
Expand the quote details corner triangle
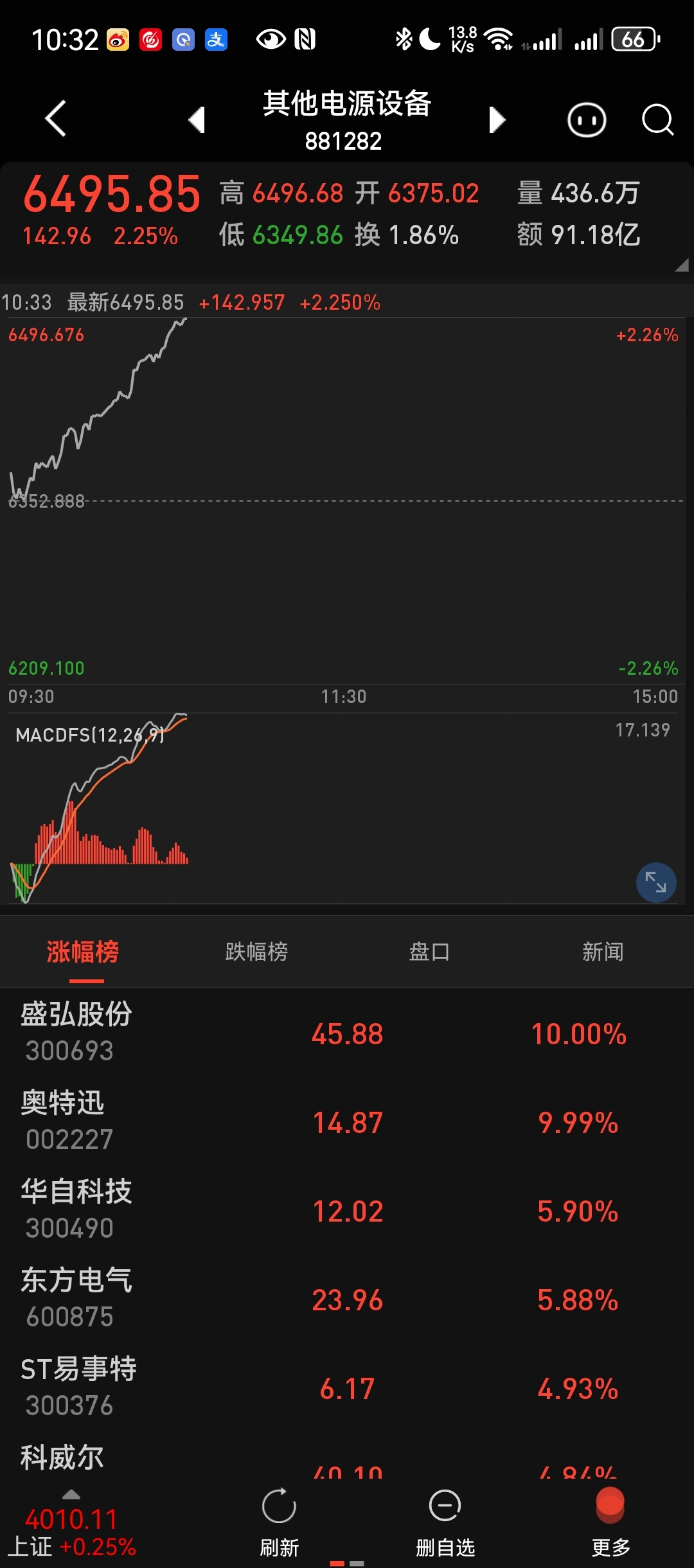tap(682, 265)
